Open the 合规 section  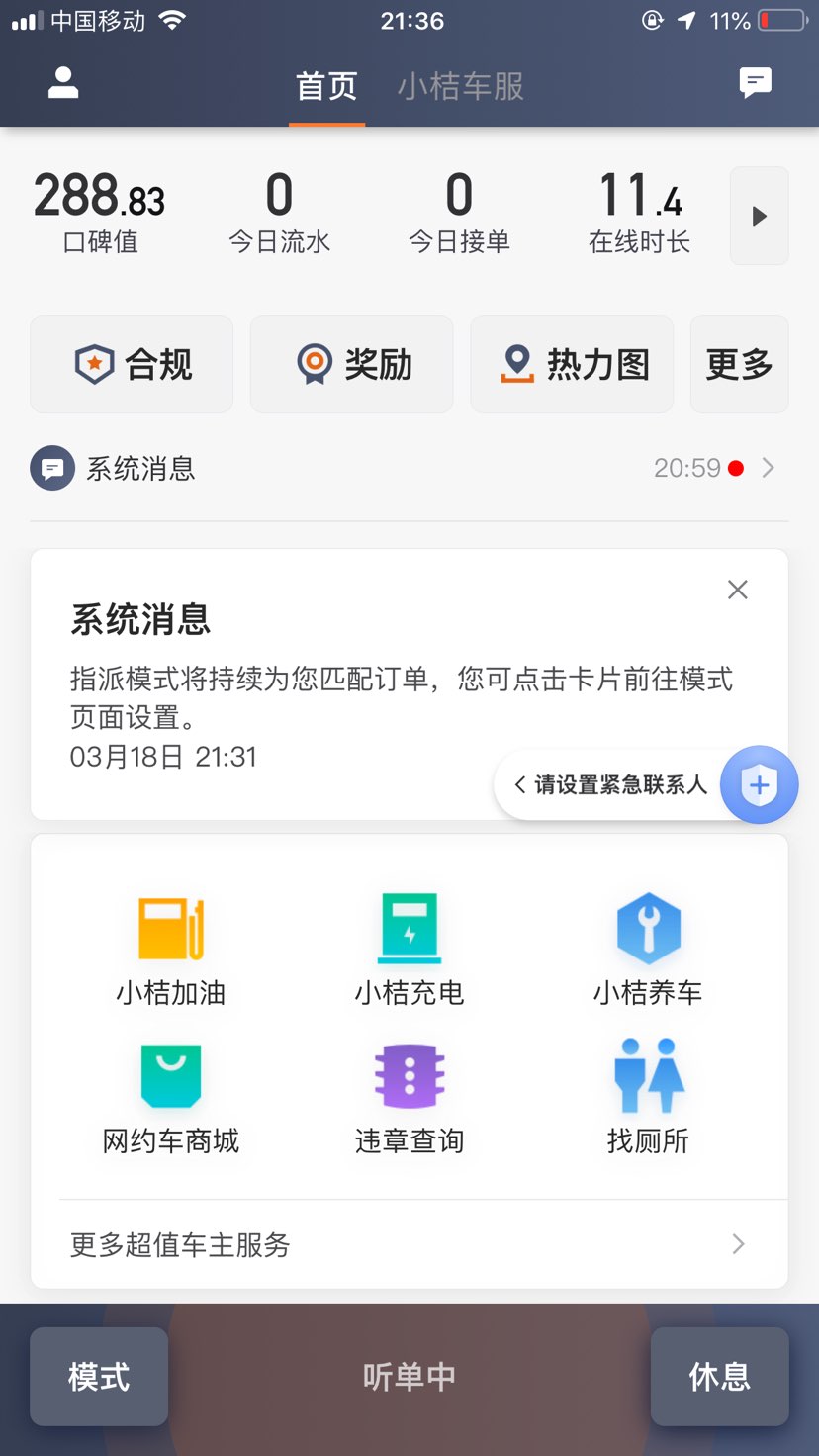[x=132, y=364]
